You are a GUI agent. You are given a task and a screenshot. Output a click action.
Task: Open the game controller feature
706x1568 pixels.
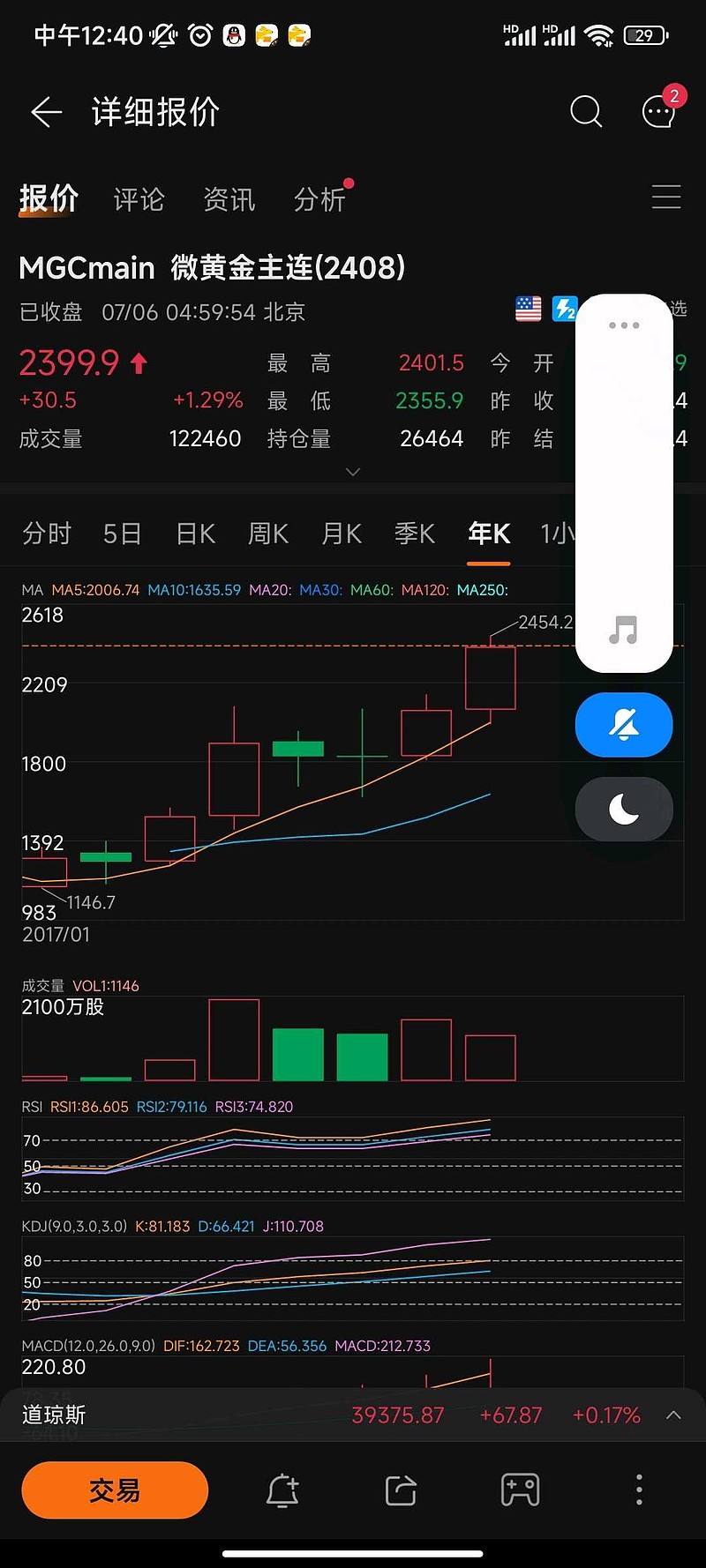point(519,1490)
